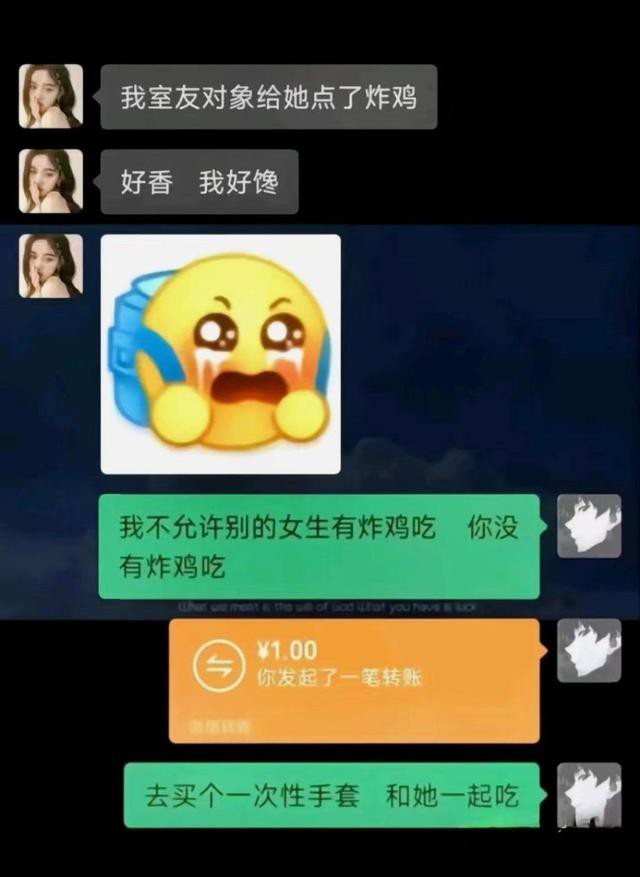This screenshot has height=877, width=640.
Task: Open sender's avatar next to 去买个一次性手套 message
Action: coord(589,794)
